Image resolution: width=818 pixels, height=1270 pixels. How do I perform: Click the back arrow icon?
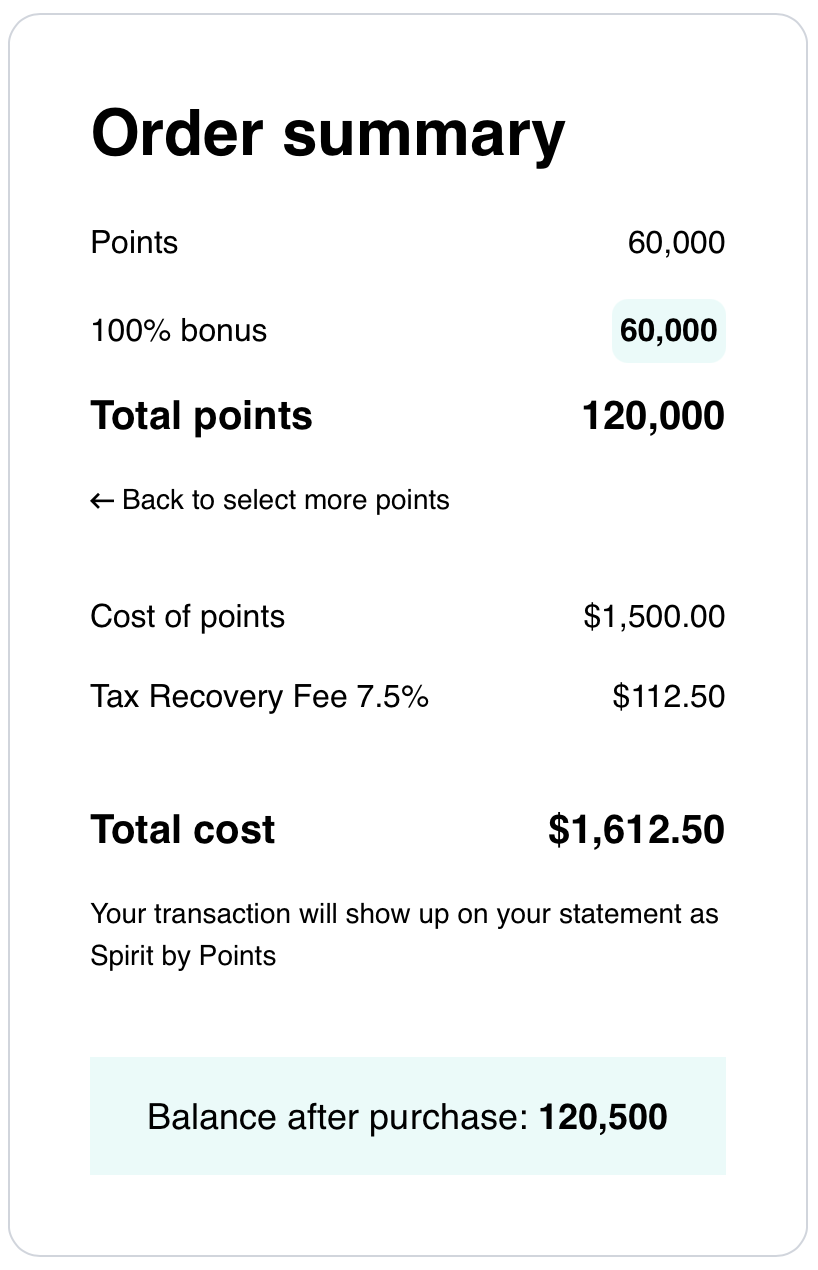point(100,499)
